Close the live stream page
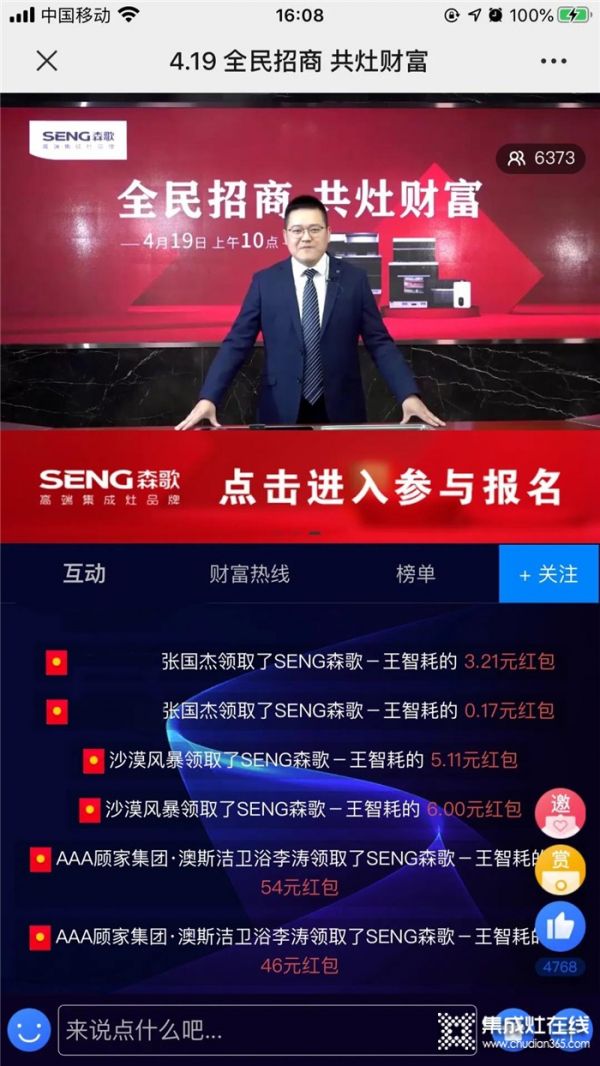The width and height of the screenshot is (600, 1066). click(46, 62)
